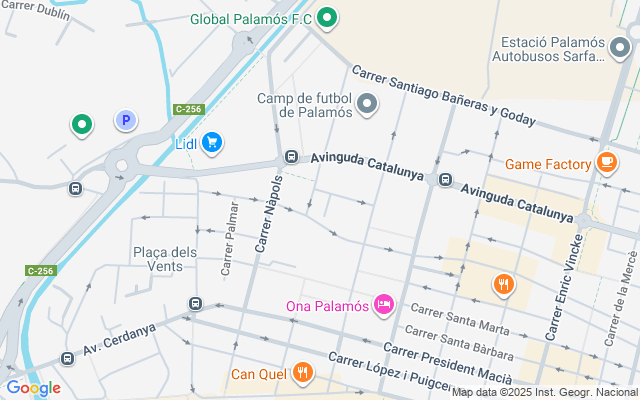Viewport: 640px width, 400px height.
Task: View the Ona Palamós hotel marker
Action: coord(383,304)
